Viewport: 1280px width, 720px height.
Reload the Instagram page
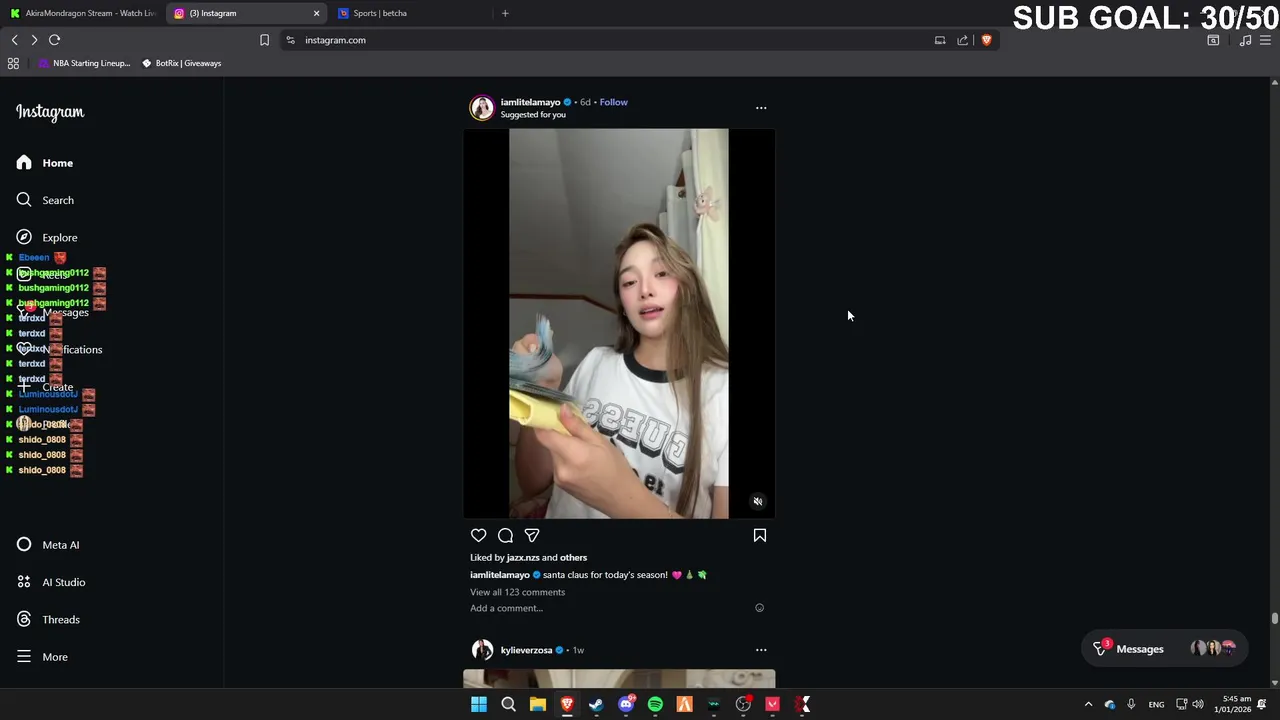click(x=55, y=40)
